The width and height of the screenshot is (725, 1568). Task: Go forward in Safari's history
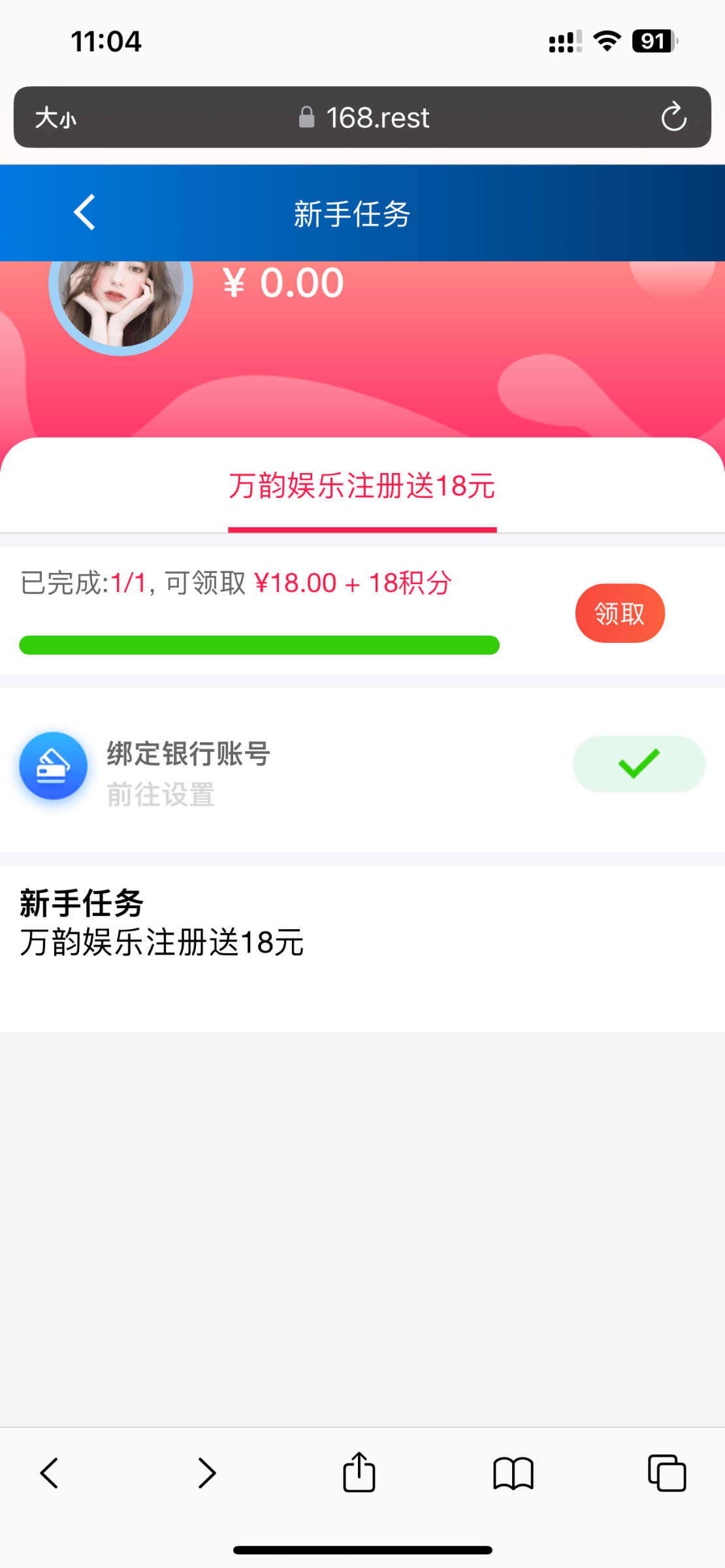tap(206, 1473)
